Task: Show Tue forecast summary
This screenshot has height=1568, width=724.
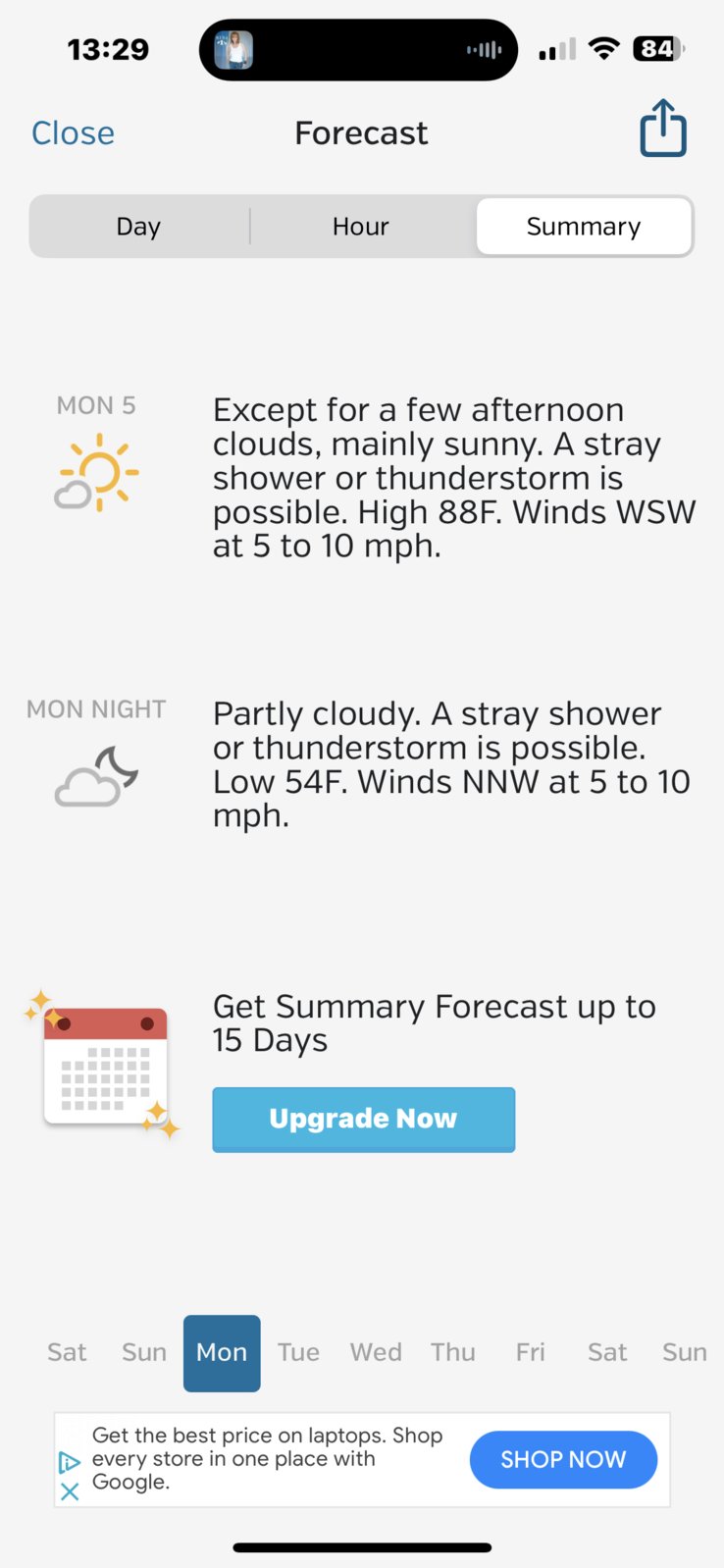Action: tap(298, 1352)
